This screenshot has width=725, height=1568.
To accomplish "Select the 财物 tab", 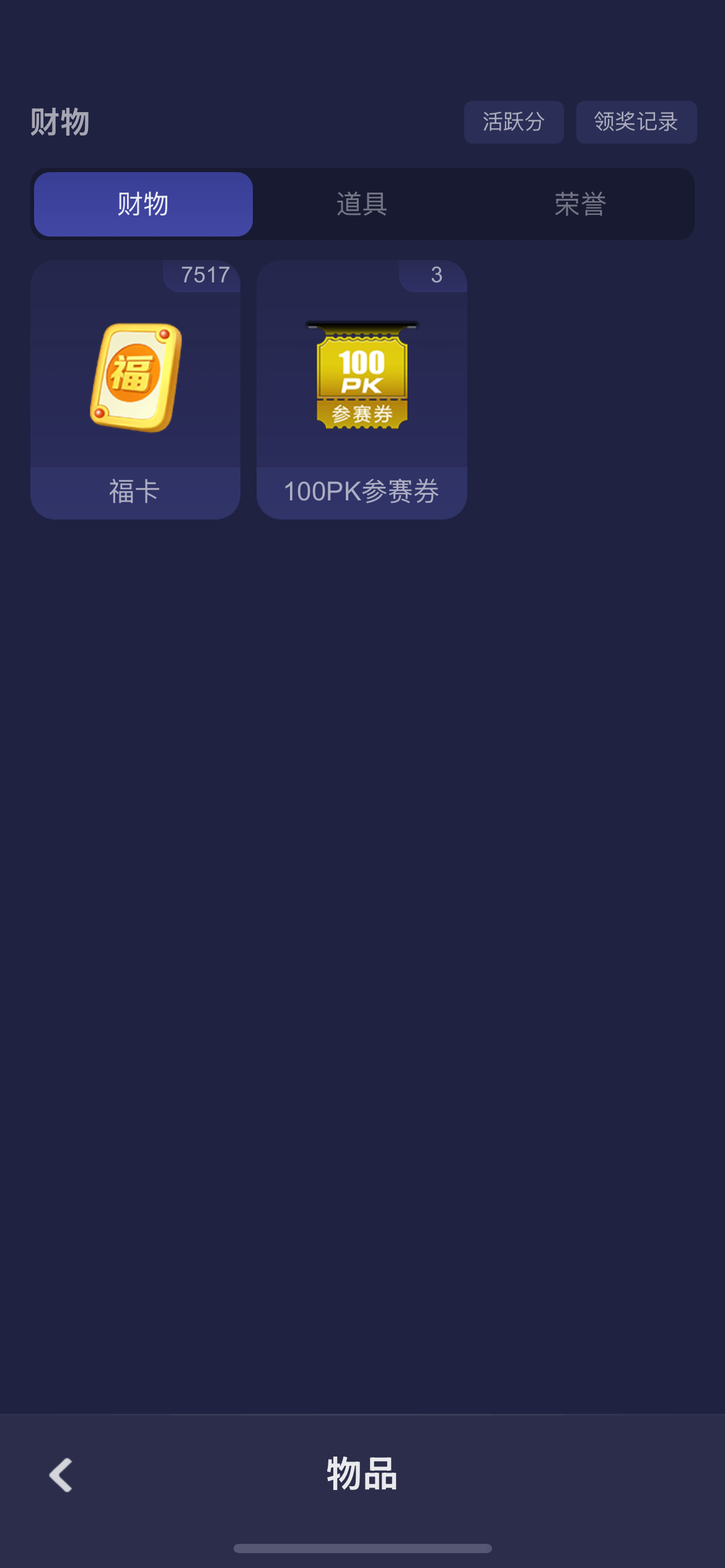I will point(143,204).
